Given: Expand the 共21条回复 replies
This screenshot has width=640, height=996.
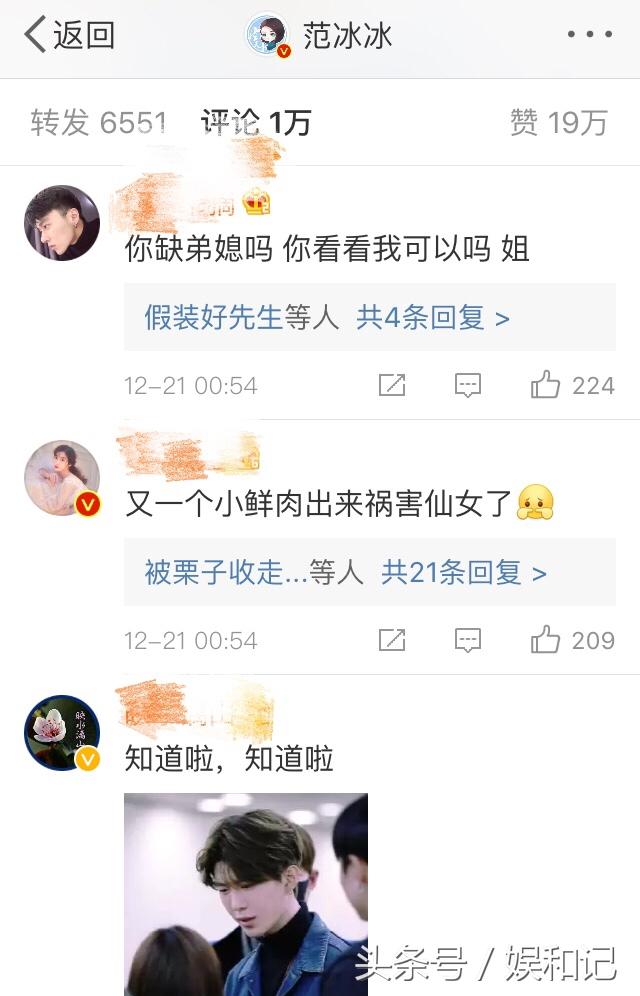Looking at the screenshot, I should [464, 573].
